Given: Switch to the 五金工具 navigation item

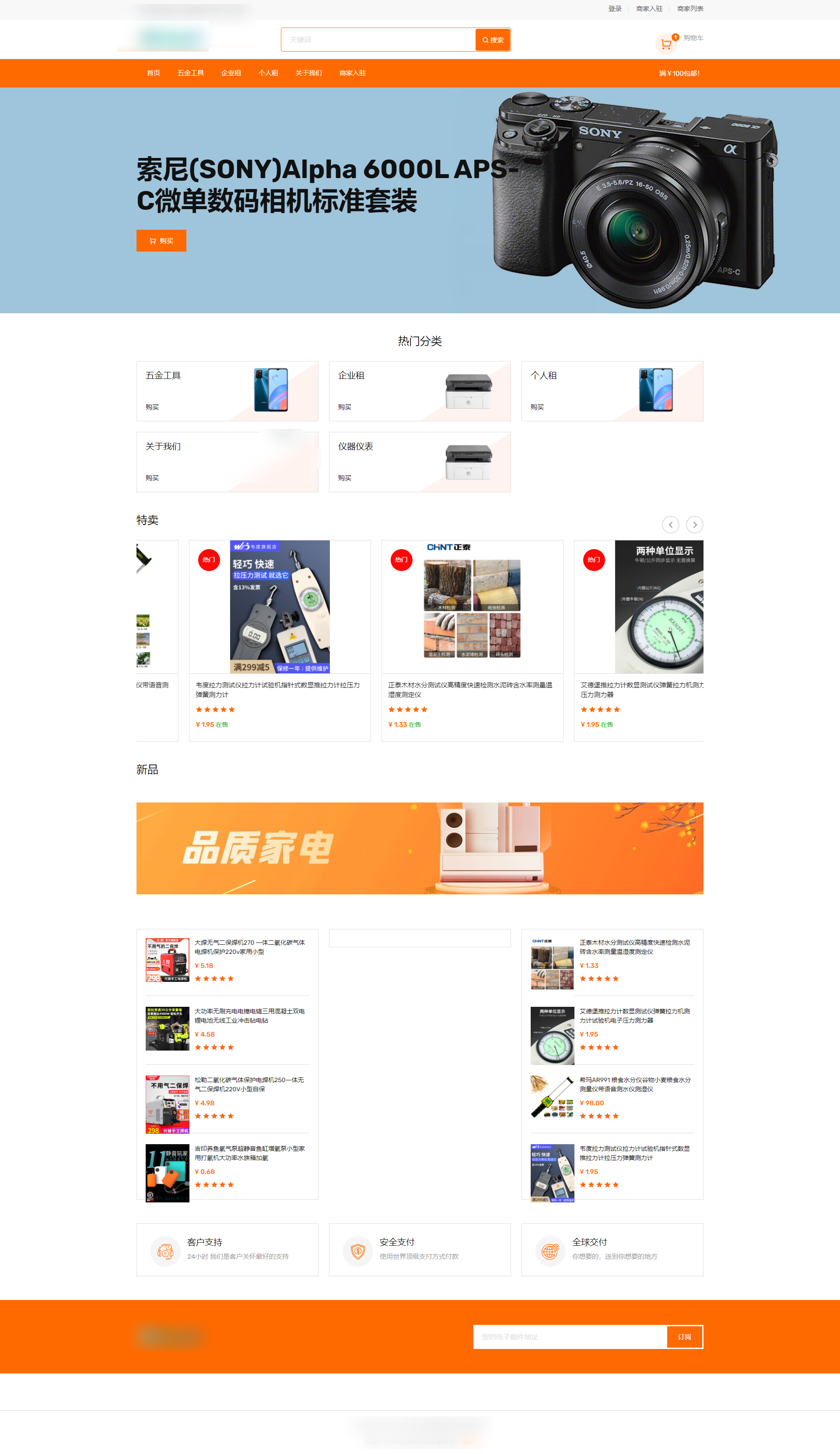Looking at the screenshot, I should (190, 73).
